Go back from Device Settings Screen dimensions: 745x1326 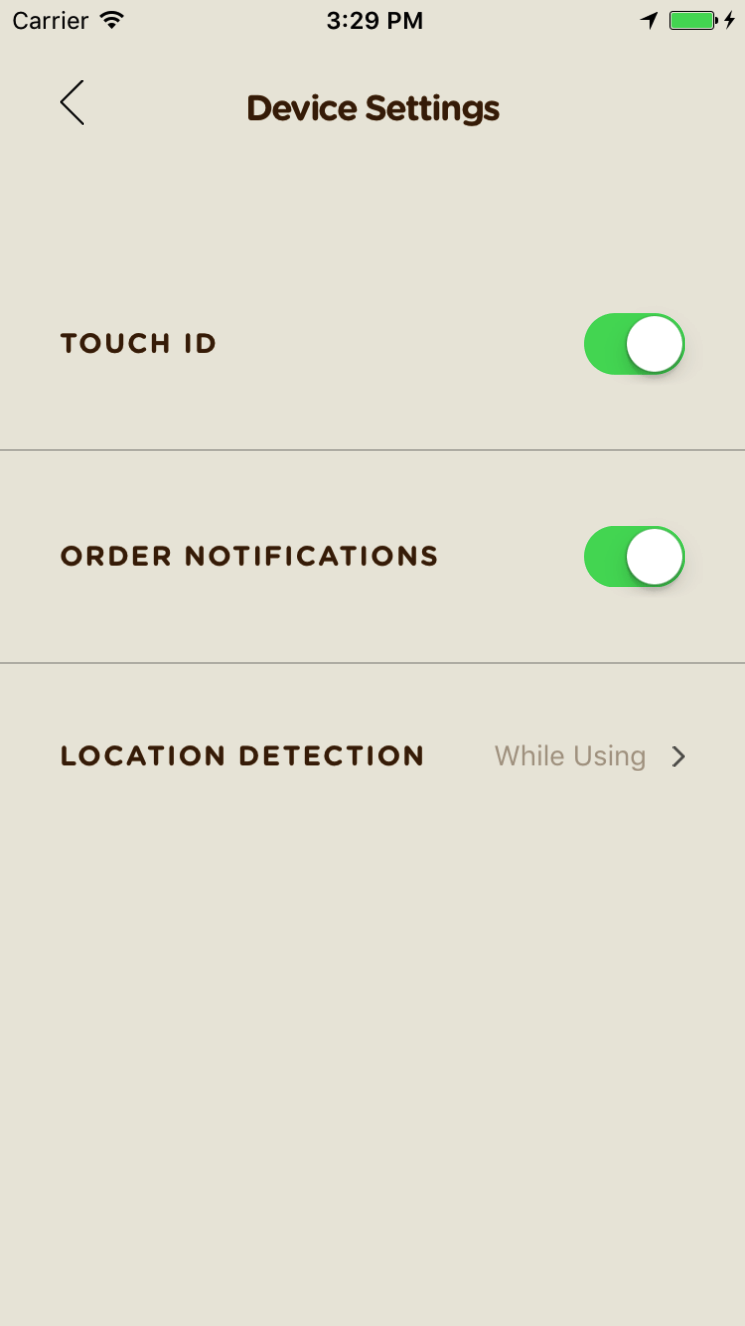click(x=72, y=103)
